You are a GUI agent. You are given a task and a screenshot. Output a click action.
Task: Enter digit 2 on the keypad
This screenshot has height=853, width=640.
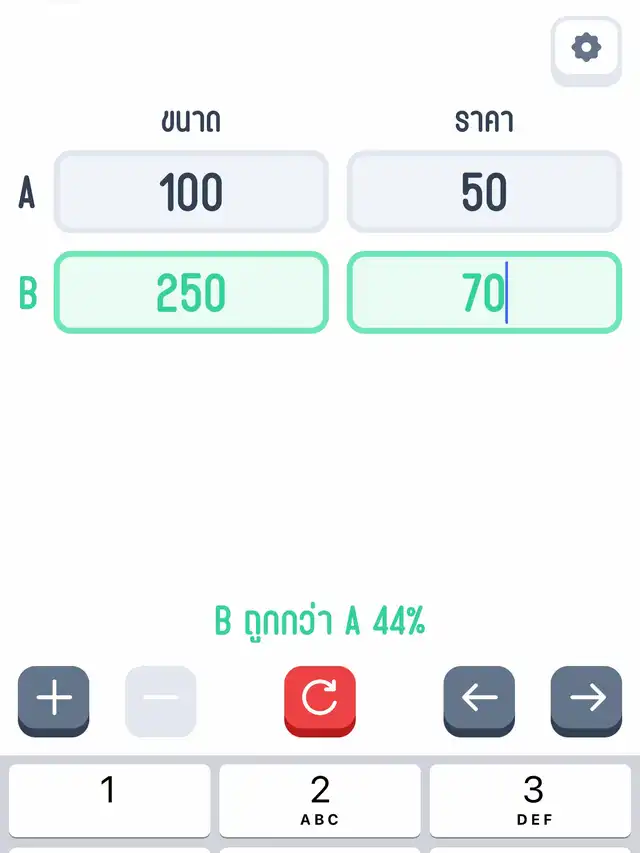[x=320, y=800]
